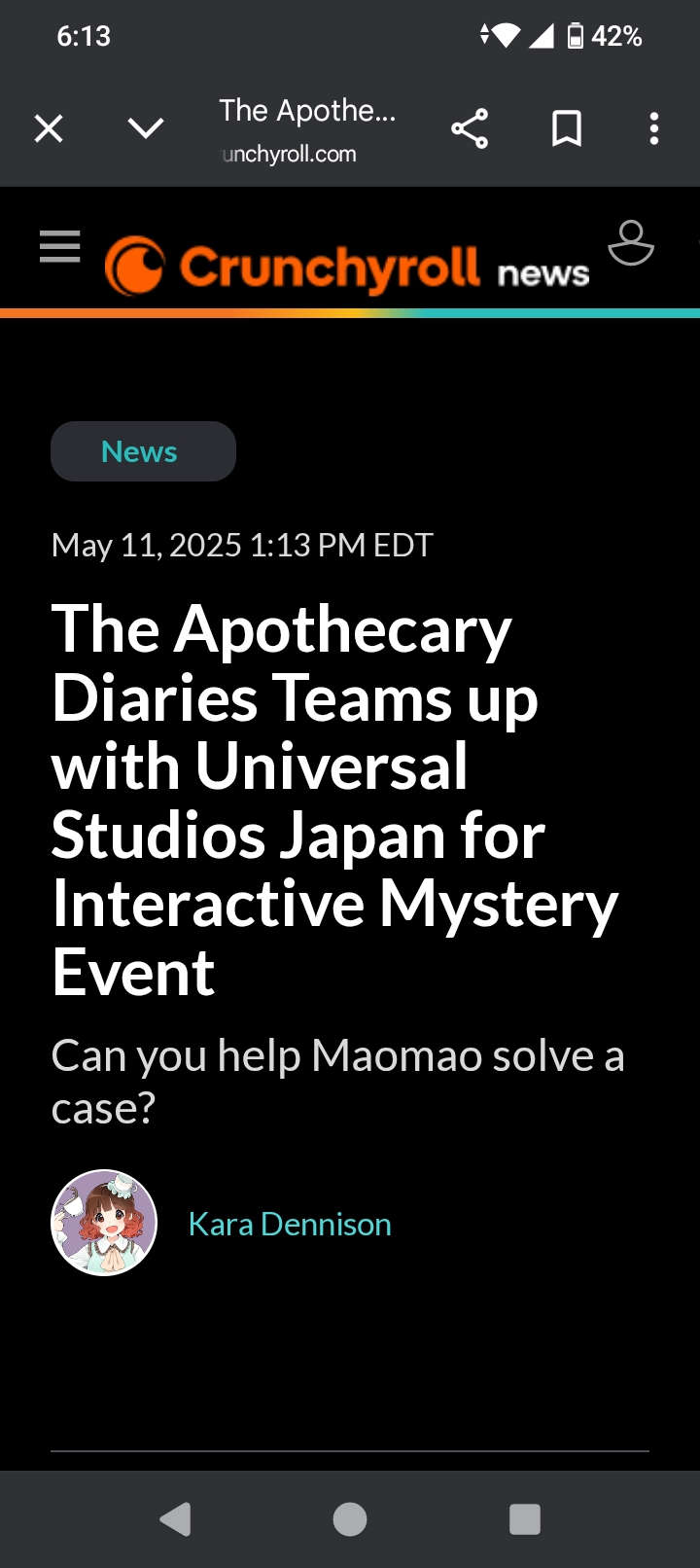700x1568 pixels.
Task: Share this article link
Action: [x=470, y=128]
